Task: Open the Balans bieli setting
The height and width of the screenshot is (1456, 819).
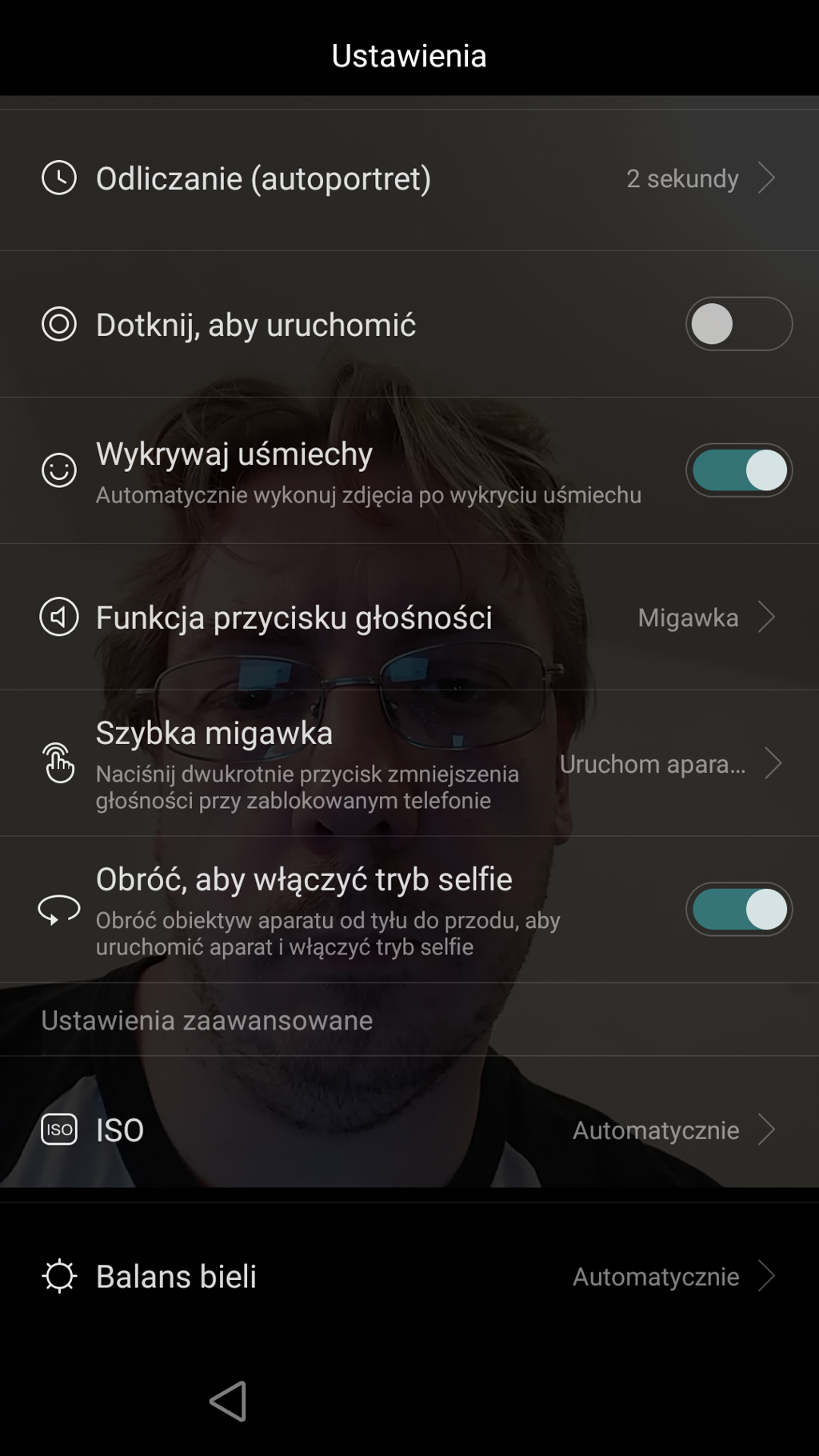Action: click(x=408, y=1276)
